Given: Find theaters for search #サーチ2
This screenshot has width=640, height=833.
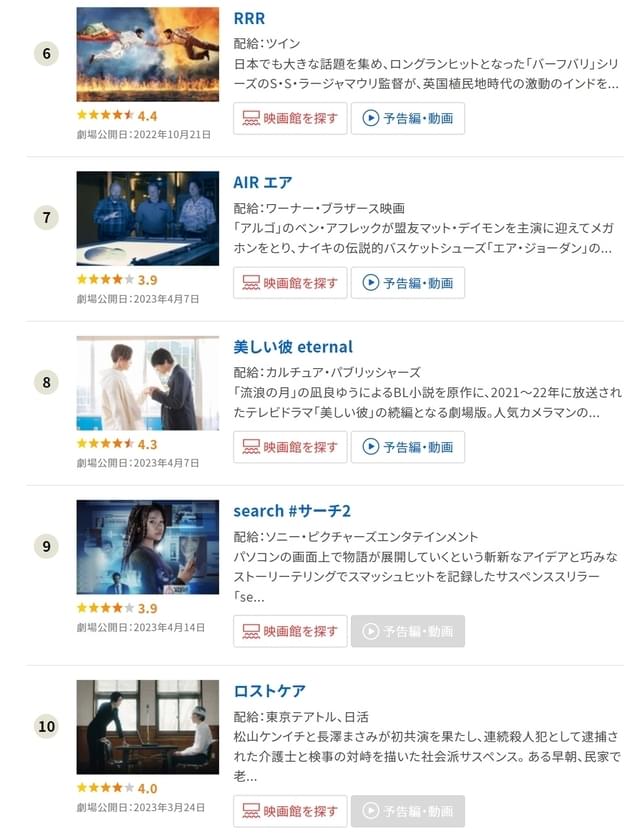Looking at the screenshot, I should point(290,631).
